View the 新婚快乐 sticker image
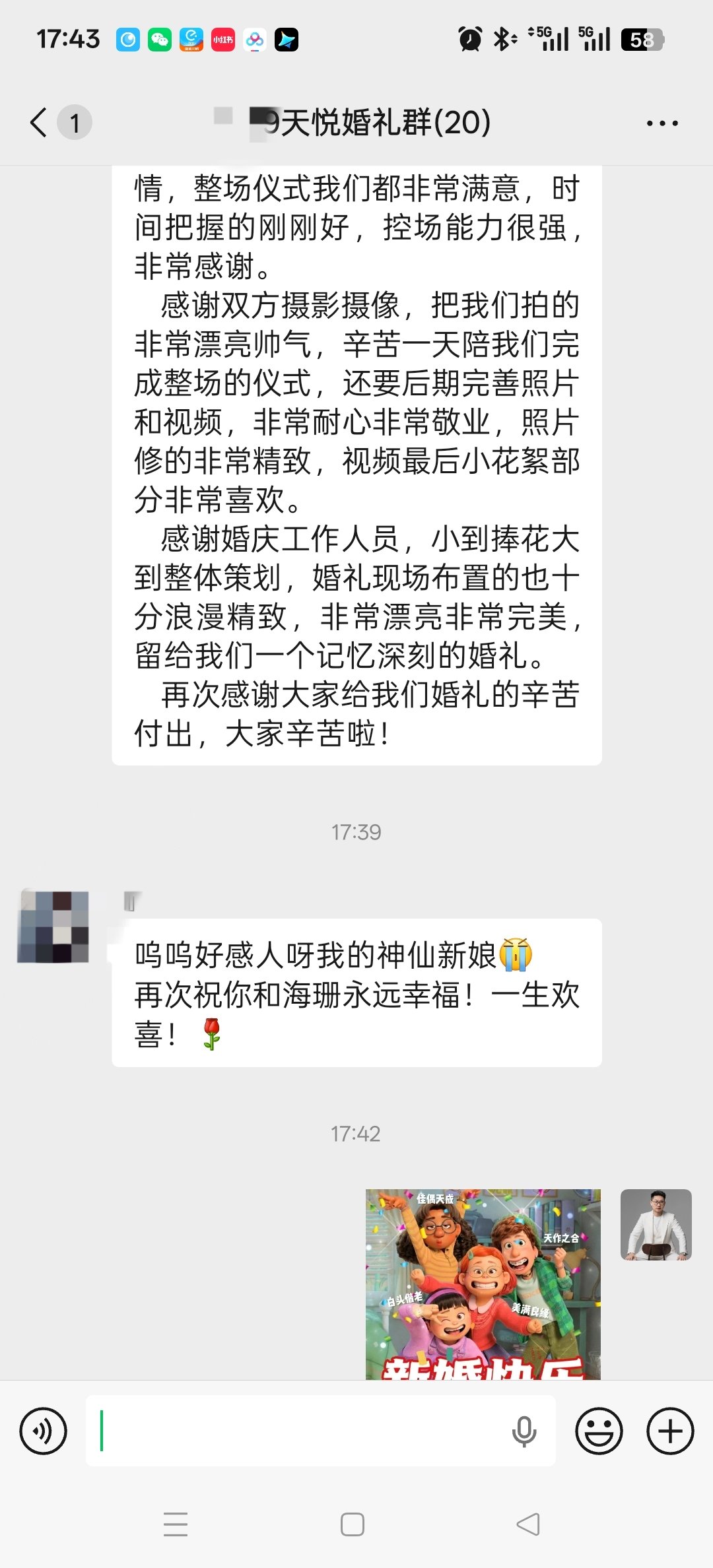The image size is (713, 1568). [x=483, y=1284]
